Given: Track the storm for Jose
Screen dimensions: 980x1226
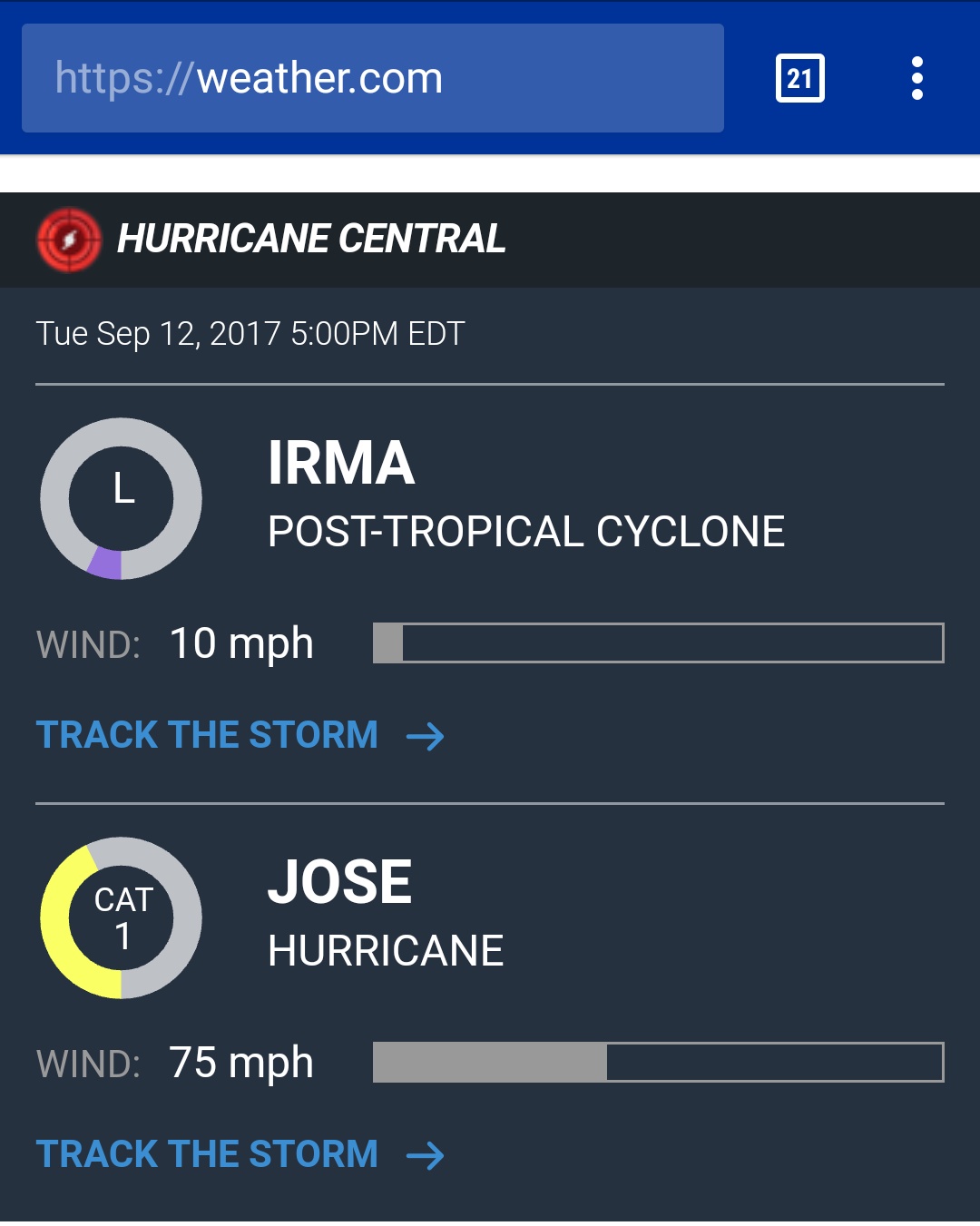Looking at the screenshot, I should point(240,1154).
